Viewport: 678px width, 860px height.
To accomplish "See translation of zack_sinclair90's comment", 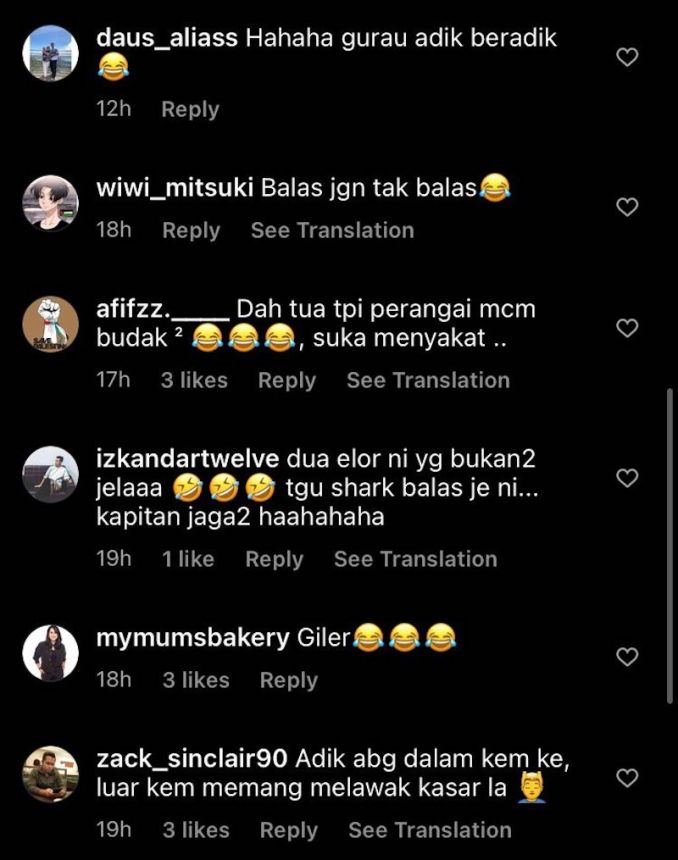I will click(430, 830).
